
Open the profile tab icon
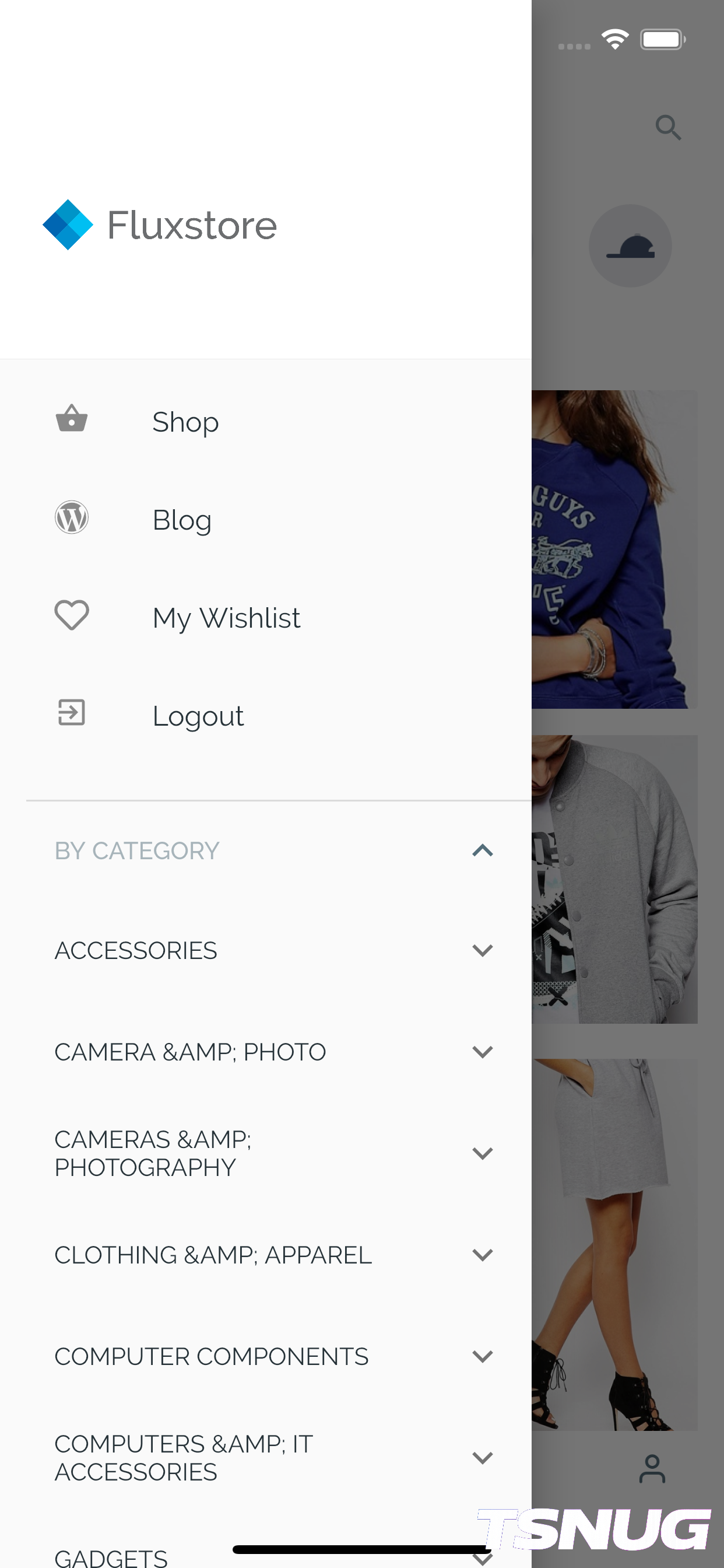tap(652, 1469)
